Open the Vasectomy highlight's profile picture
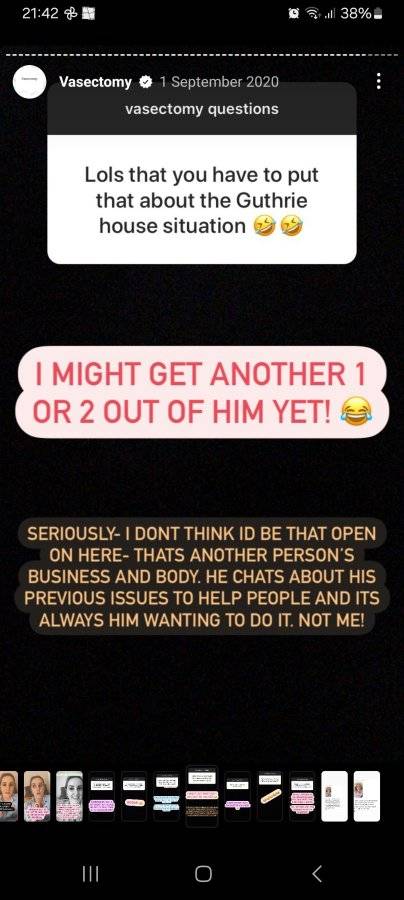This screenshot has height=900, width=404. click(29, 83)
